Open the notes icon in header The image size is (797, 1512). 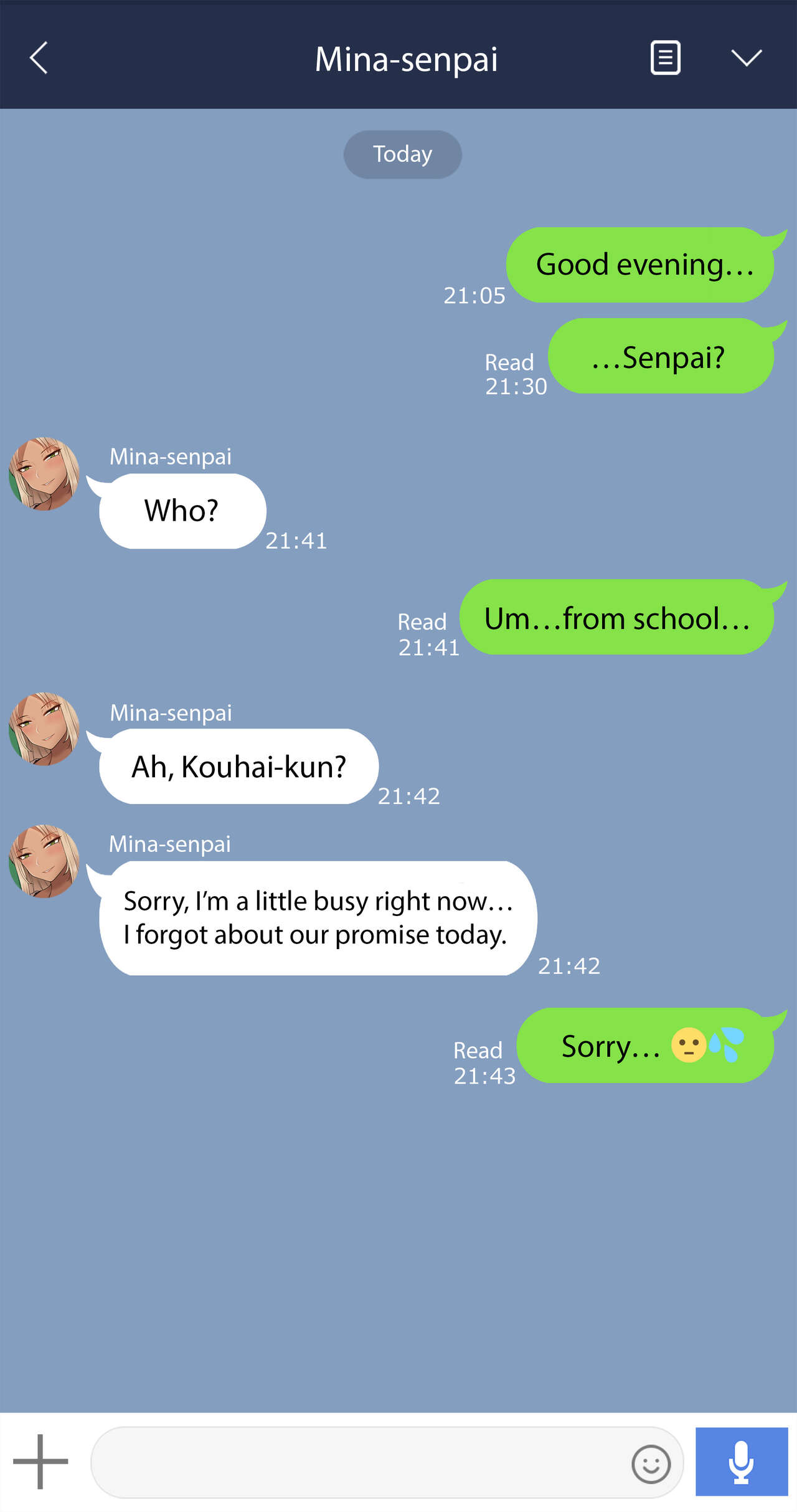[x=665, y=58]
